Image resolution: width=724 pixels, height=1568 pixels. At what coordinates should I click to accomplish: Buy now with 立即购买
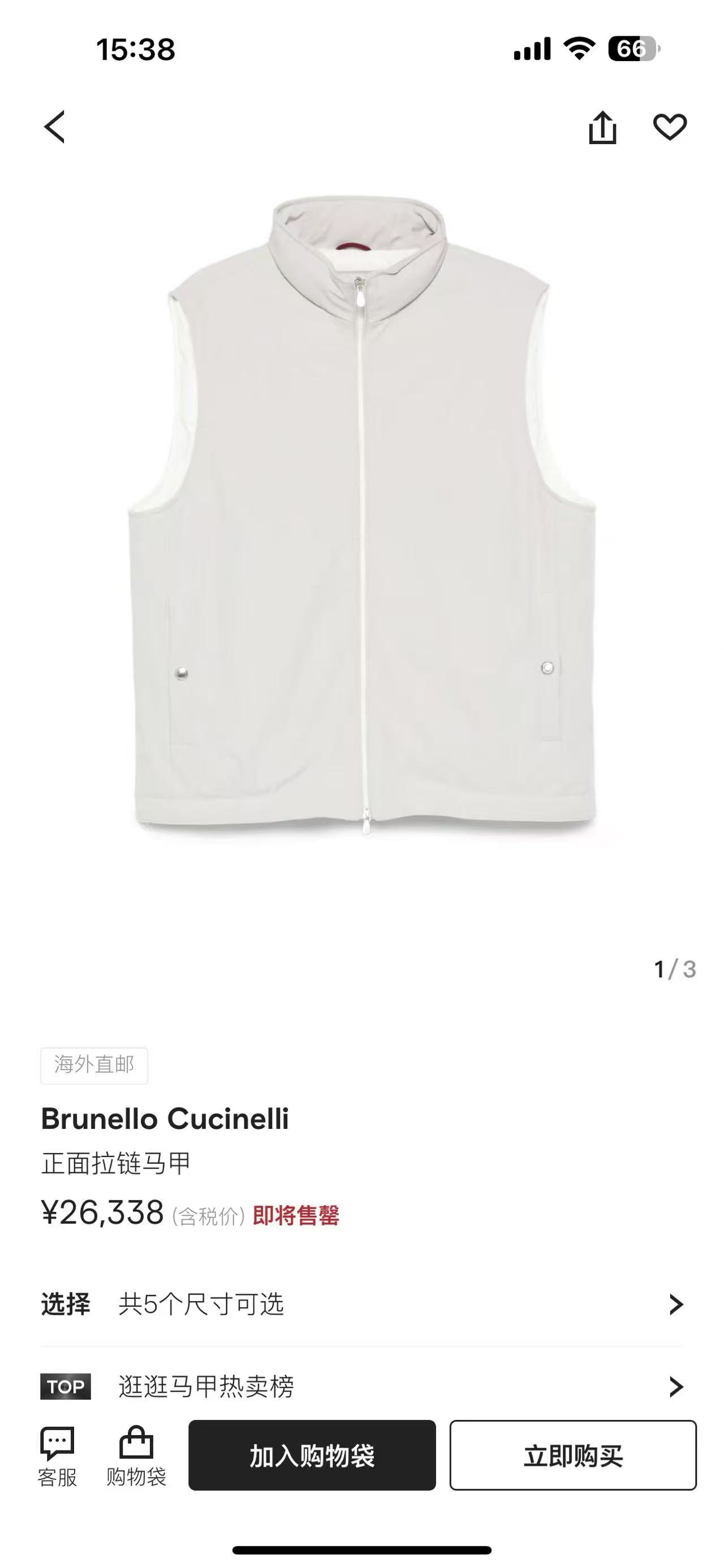[572, 1456]
